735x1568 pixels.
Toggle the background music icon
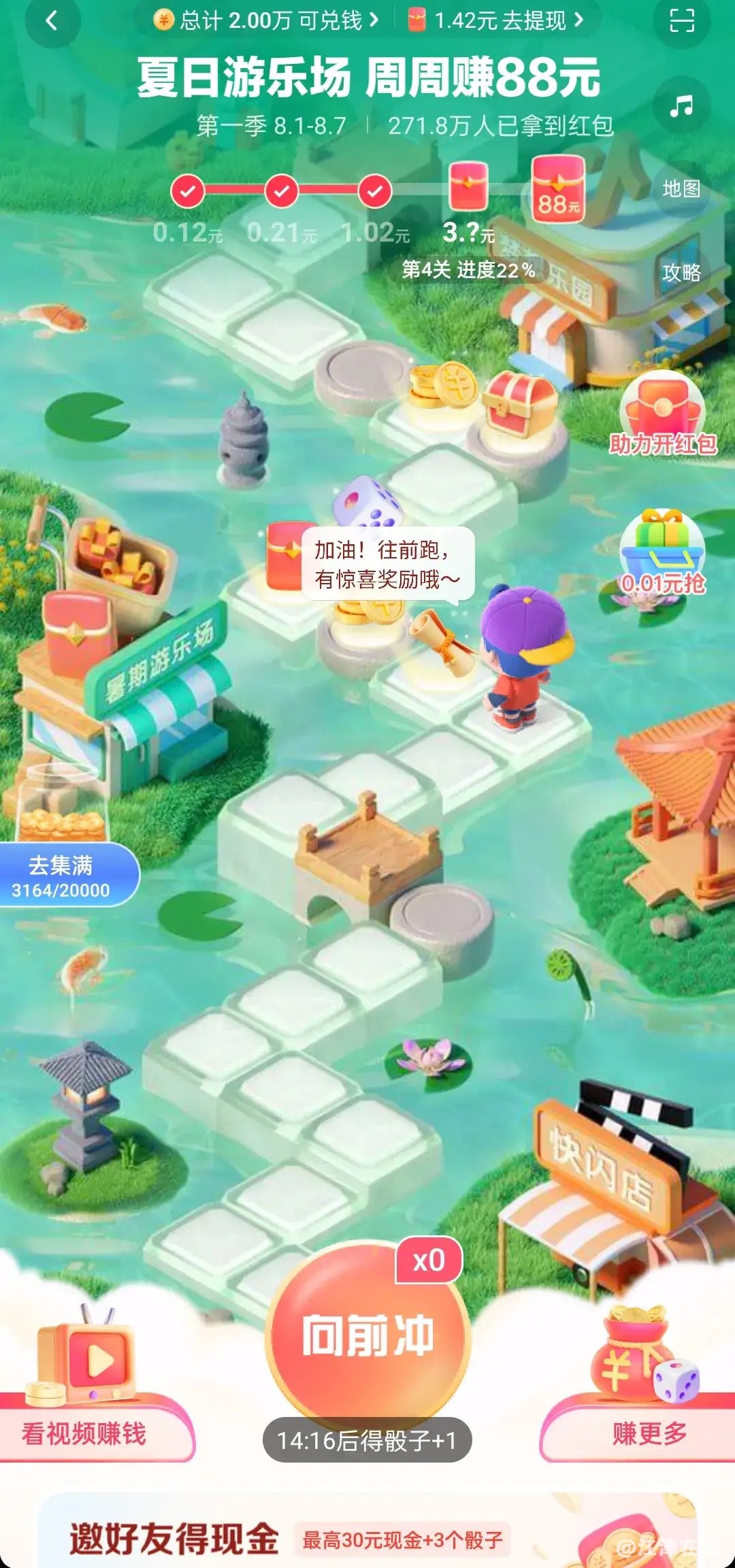tap(681, 107)
